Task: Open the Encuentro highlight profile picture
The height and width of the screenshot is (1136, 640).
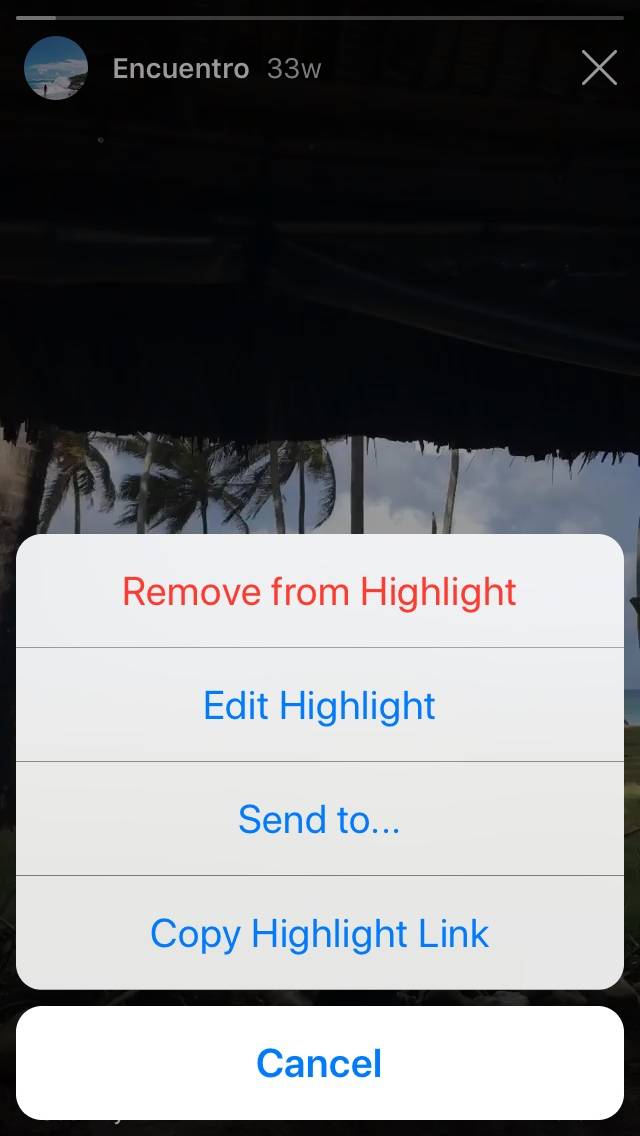Action: tap(56, 68)
